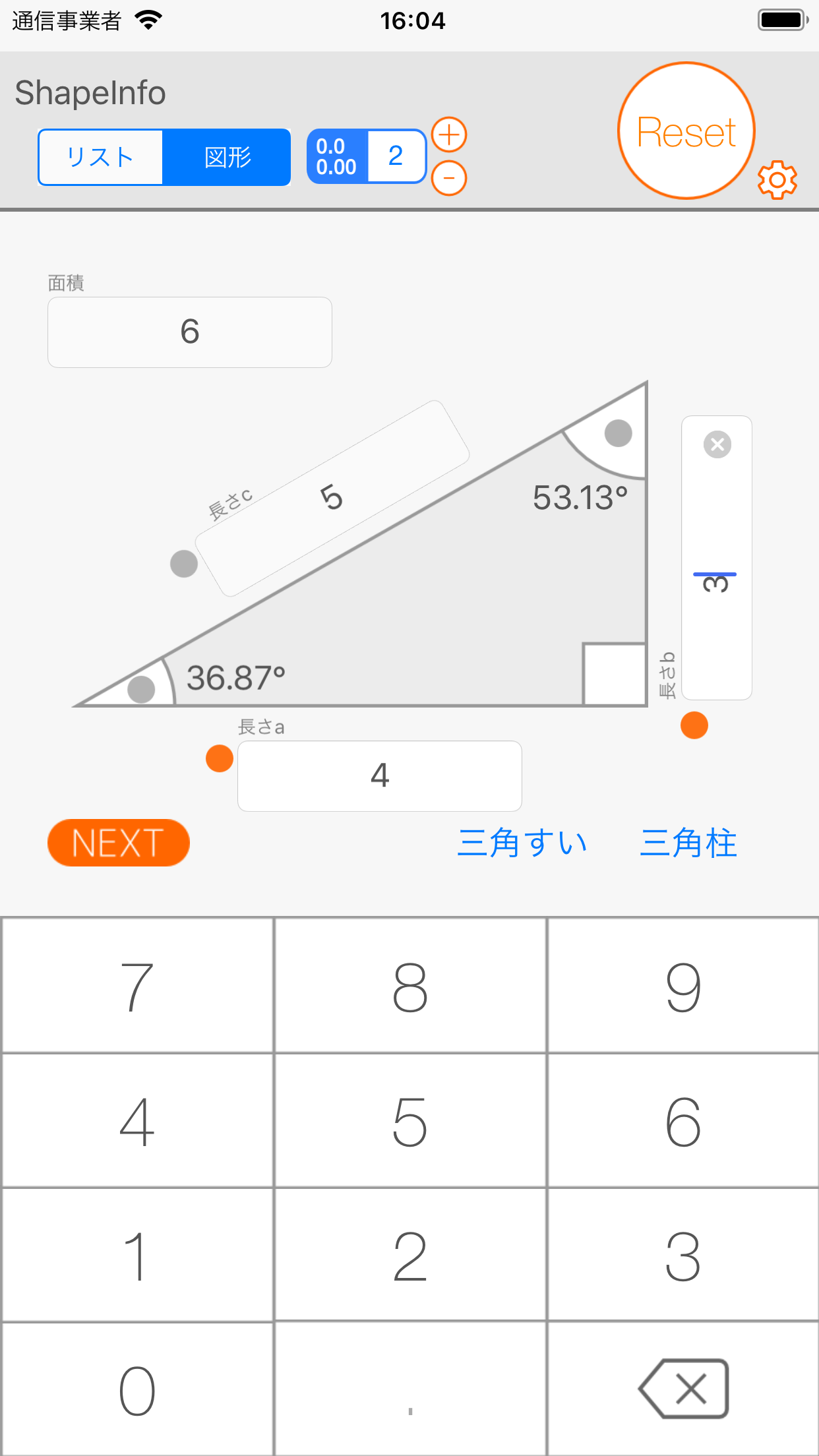Viewport: 819px width, 1456px height.
Task: Select the 0.0 decimal display format
Action: click(x=337, y=156)
